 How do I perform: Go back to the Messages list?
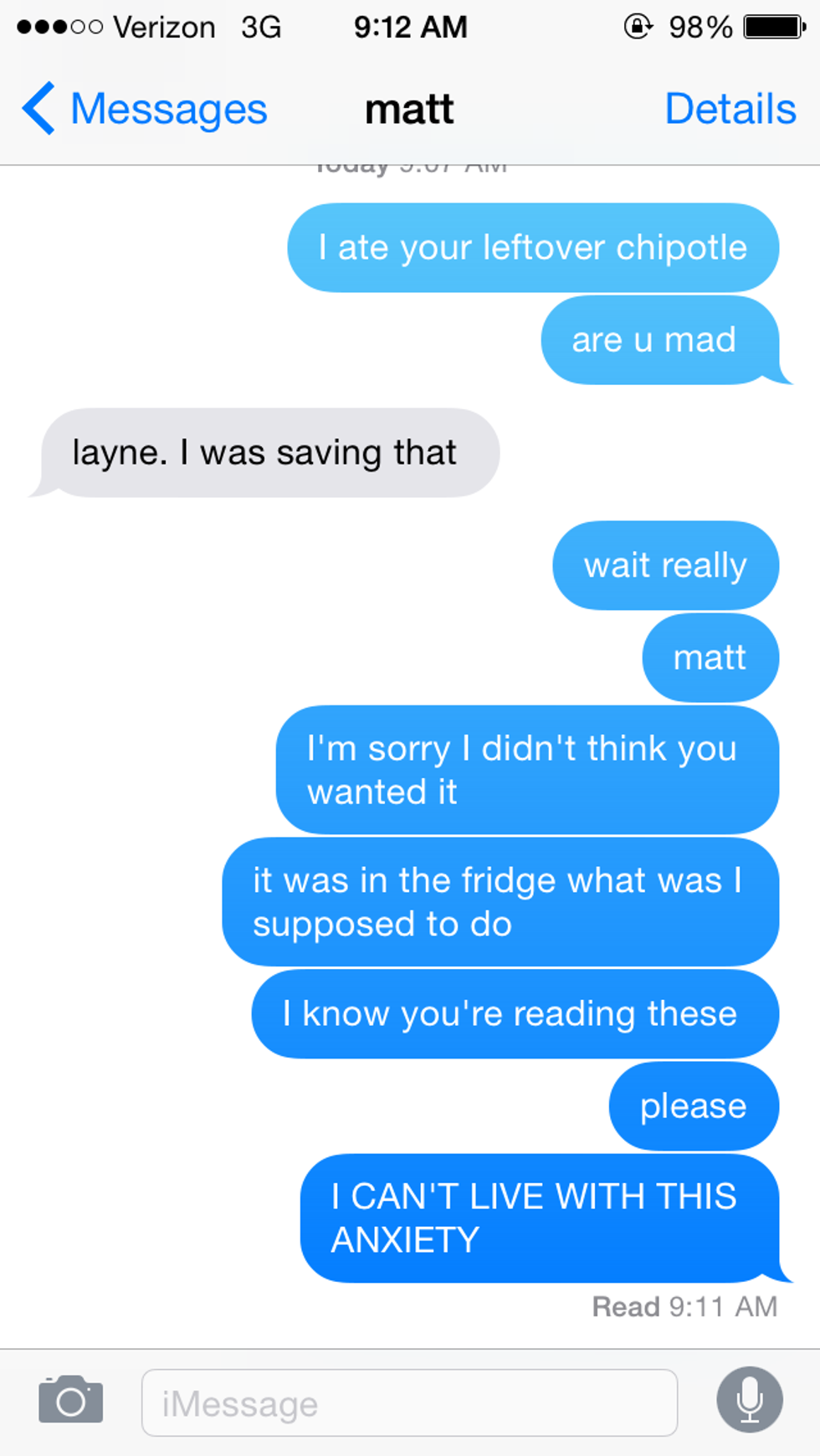144,109
